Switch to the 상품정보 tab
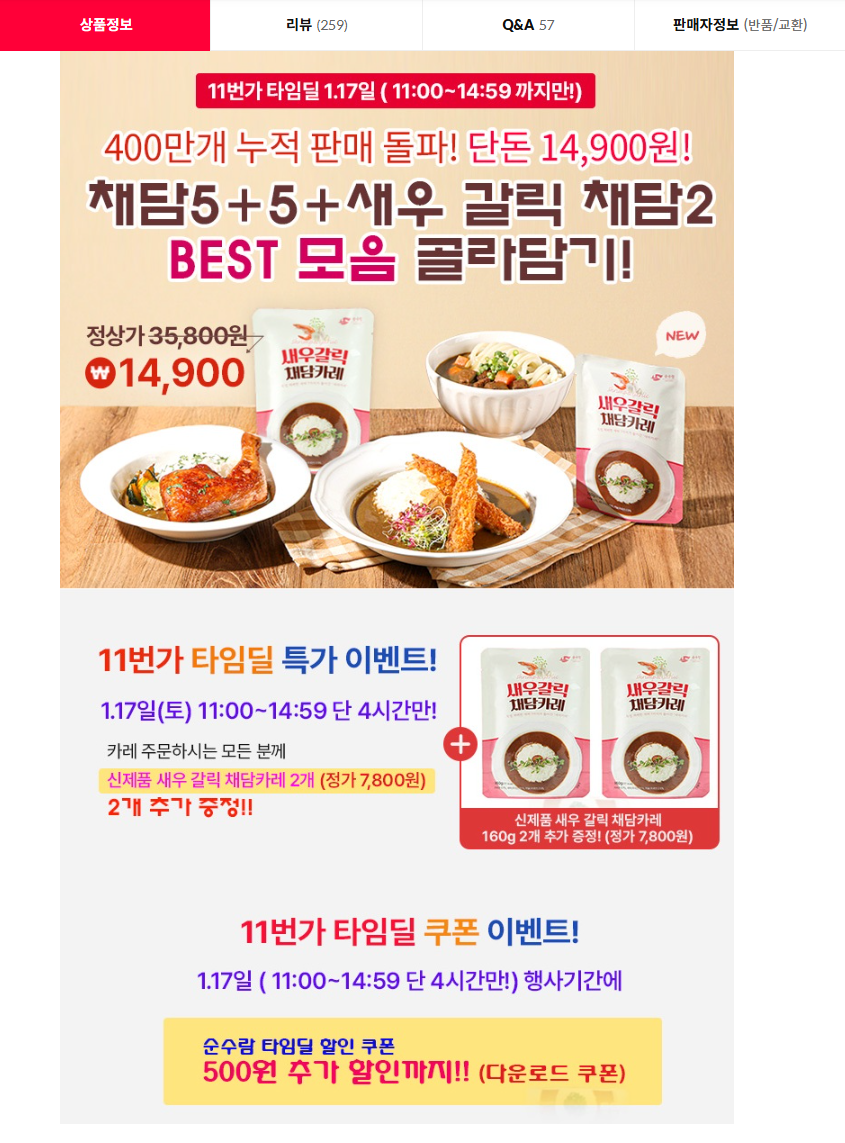 [x=105, y=25]
